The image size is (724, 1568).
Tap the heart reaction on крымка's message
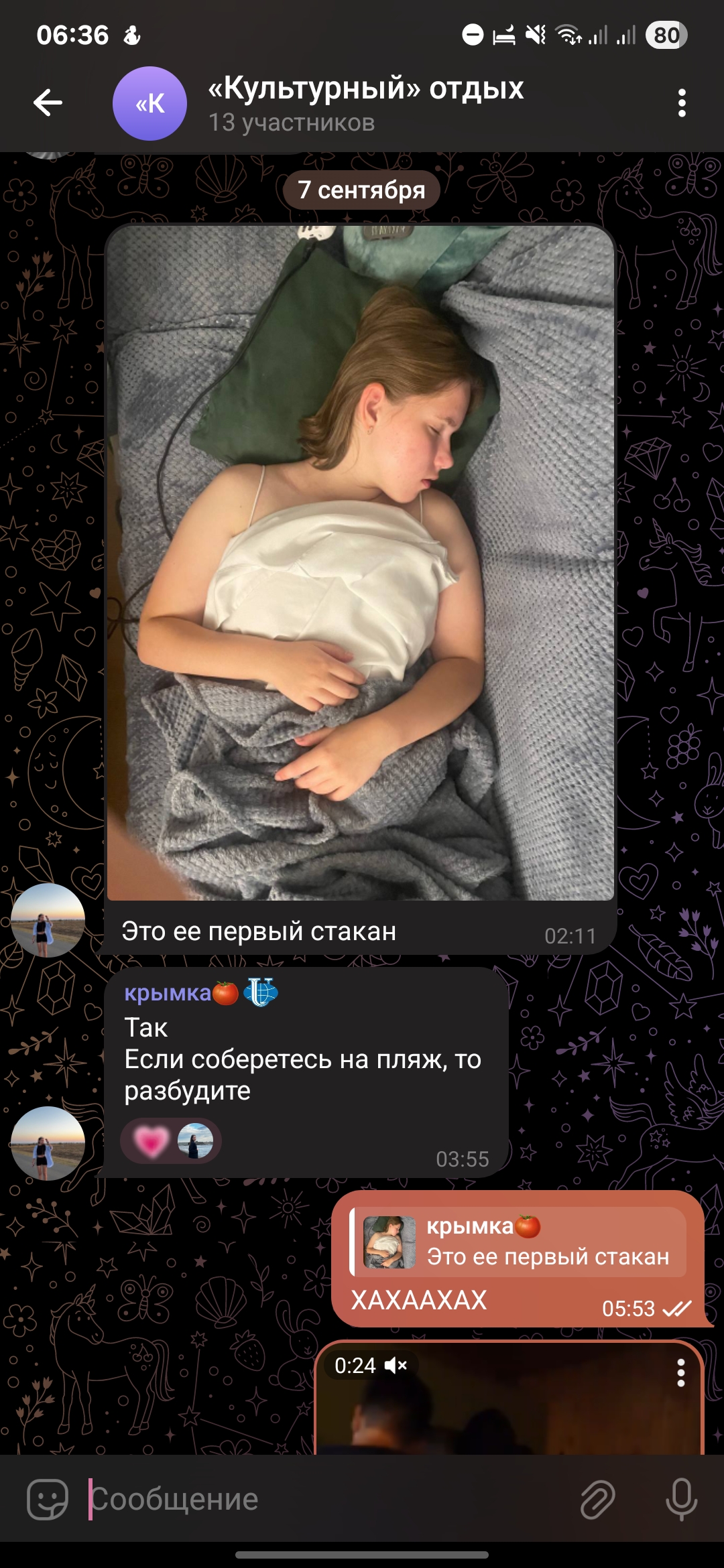pos(152,1141)
